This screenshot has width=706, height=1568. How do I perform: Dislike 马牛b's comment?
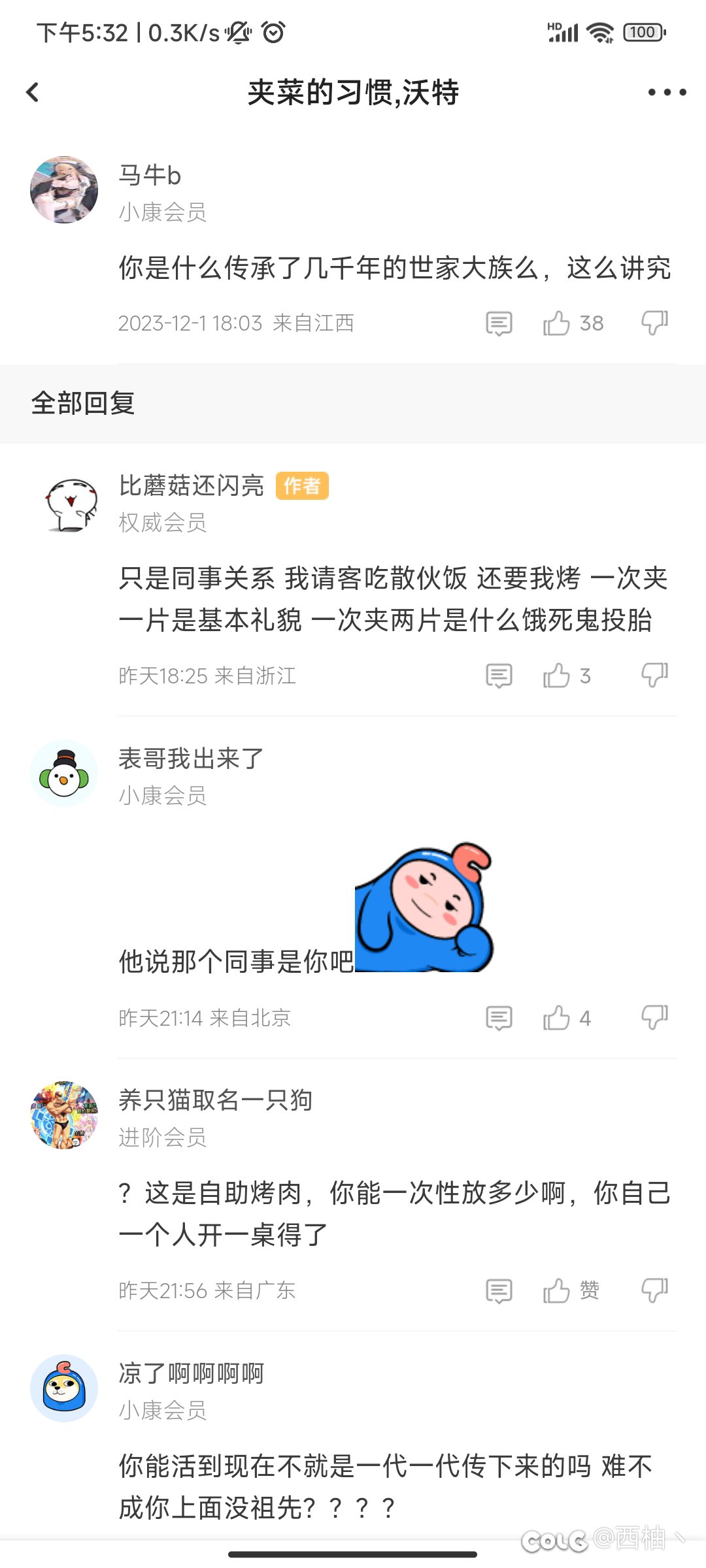coord(654,323)
